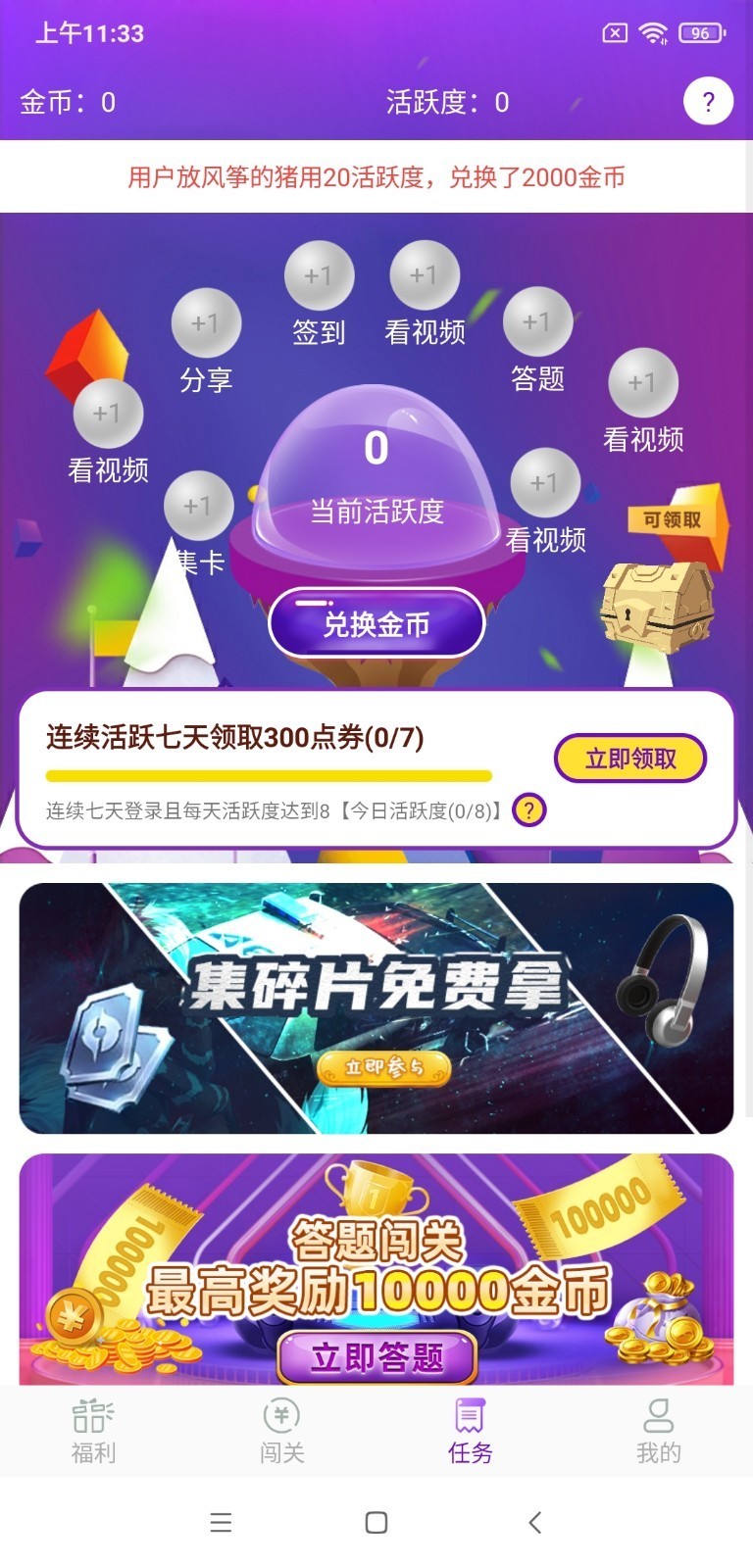Open the help question mark near 活跃度
The width and height of the screenshot is (753, 1568).
pyautogui.click(x=709, y=101)
